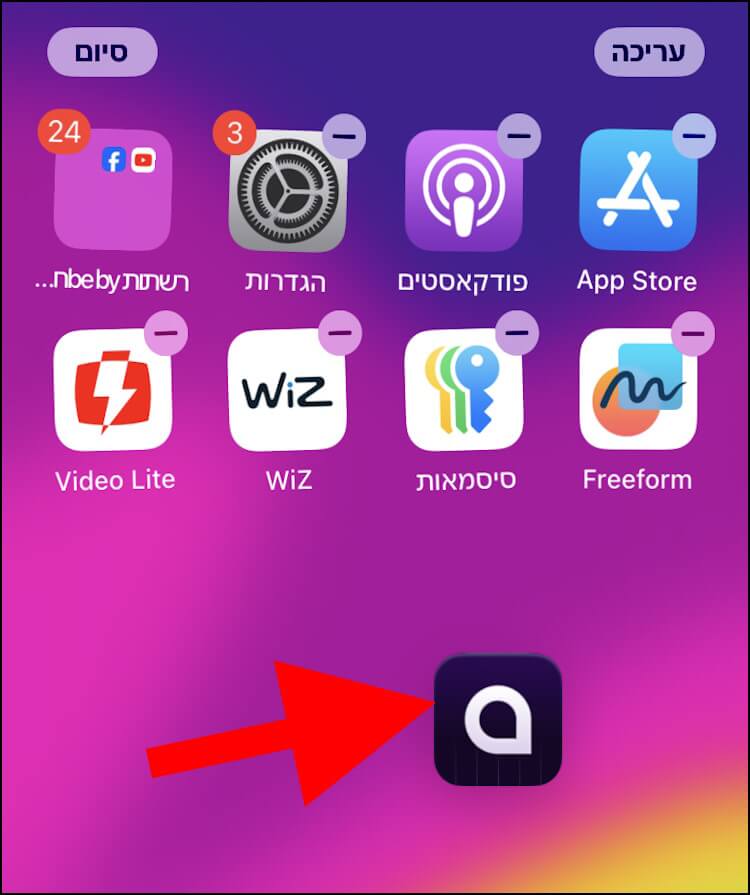Open the Video Lite app
750x895 pixels.
(x=112, y=390)
